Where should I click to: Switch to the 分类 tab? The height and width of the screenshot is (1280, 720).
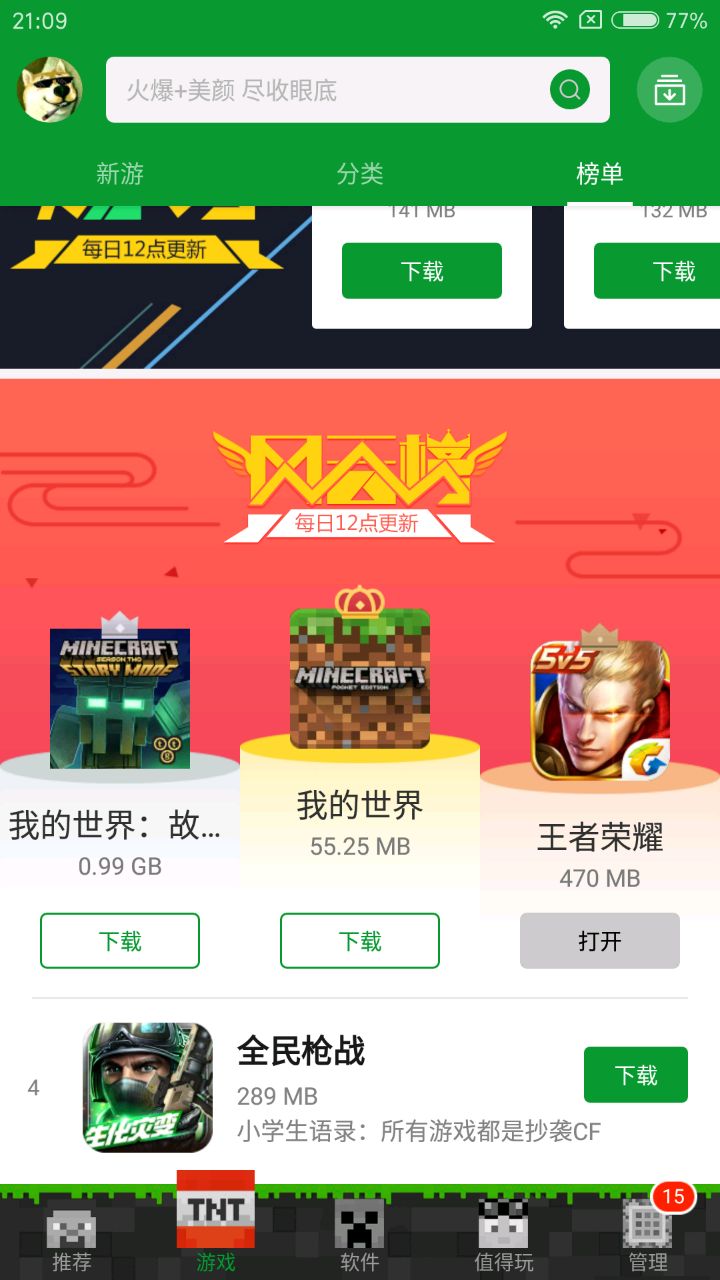(360, 174)
